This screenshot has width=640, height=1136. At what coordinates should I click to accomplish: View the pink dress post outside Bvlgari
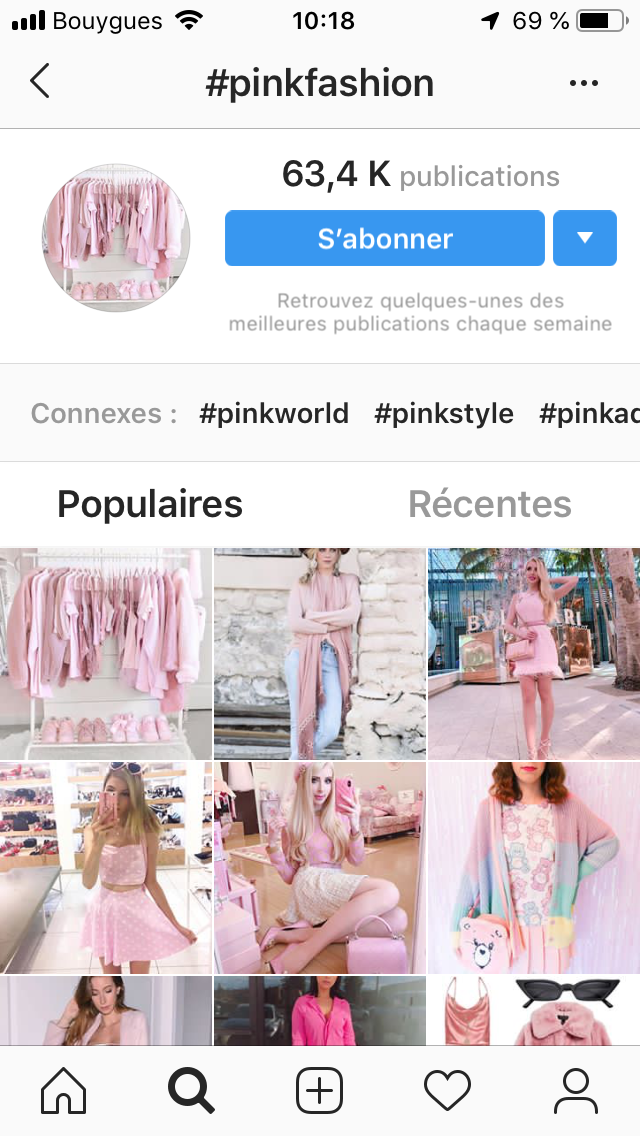coord(534,653)
